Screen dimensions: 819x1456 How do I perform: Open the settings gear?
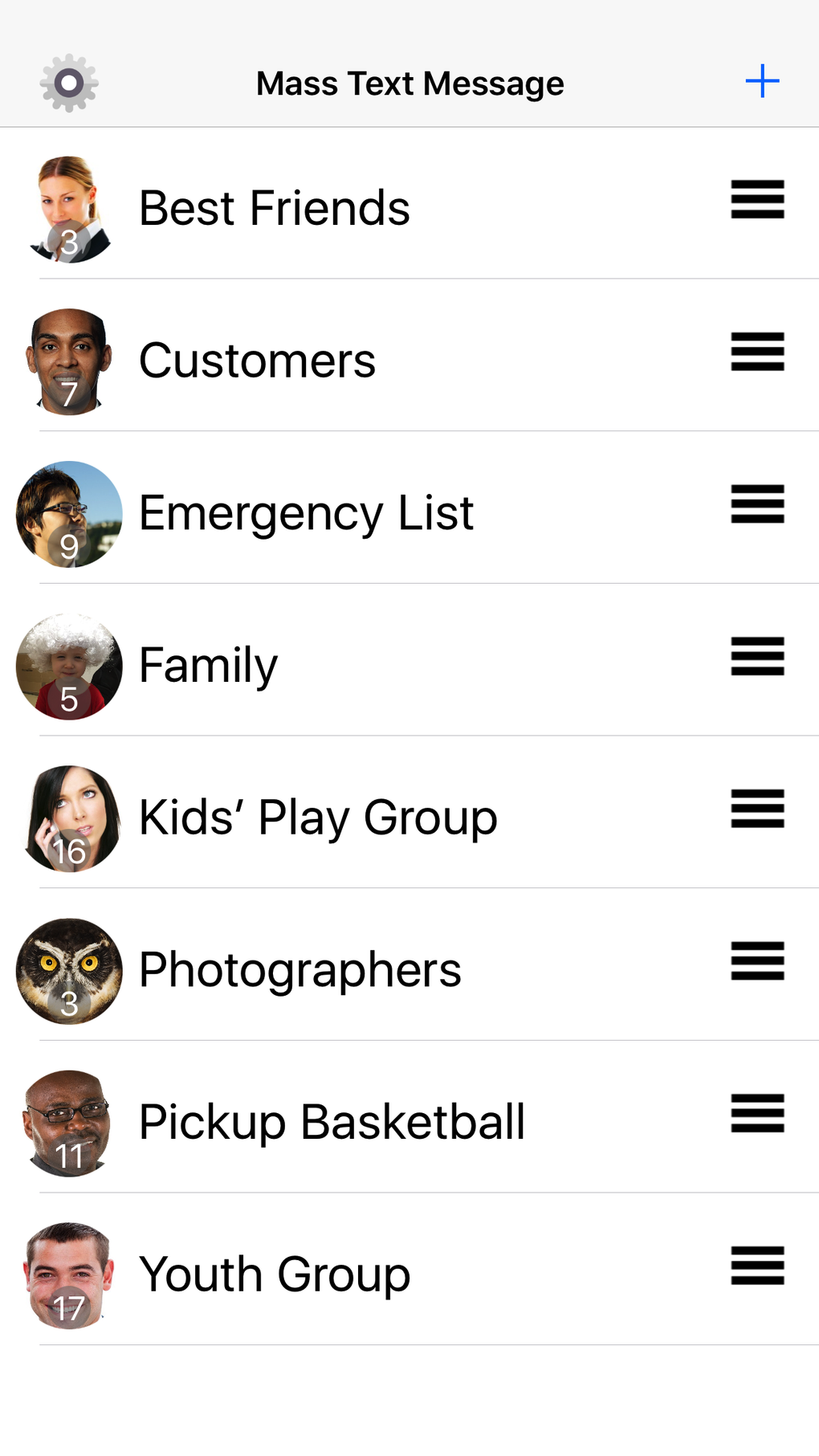click(x=69, y=83)
